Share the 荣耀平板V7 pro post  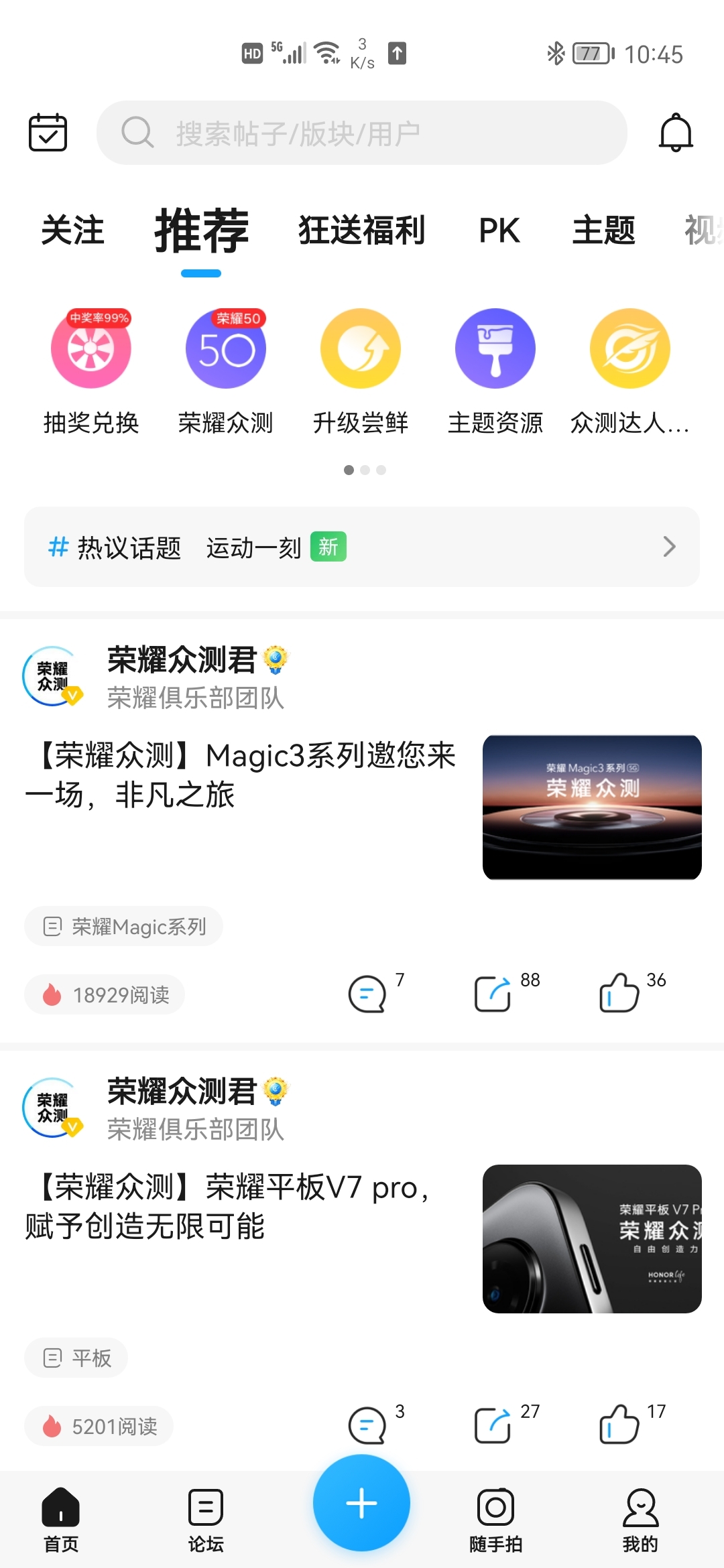tap(493, 1424)
